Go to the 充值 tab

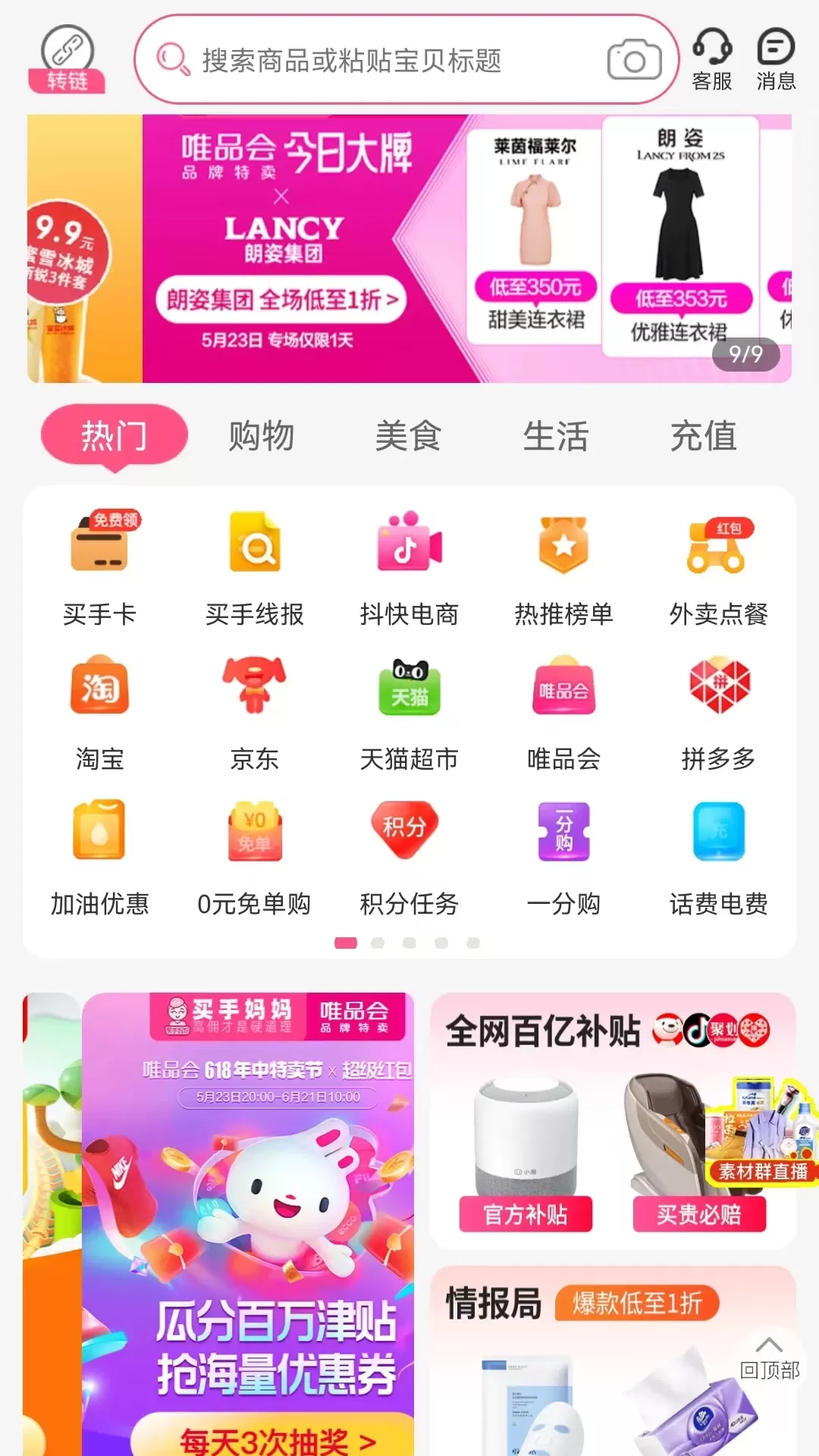[x=704, y=436]
